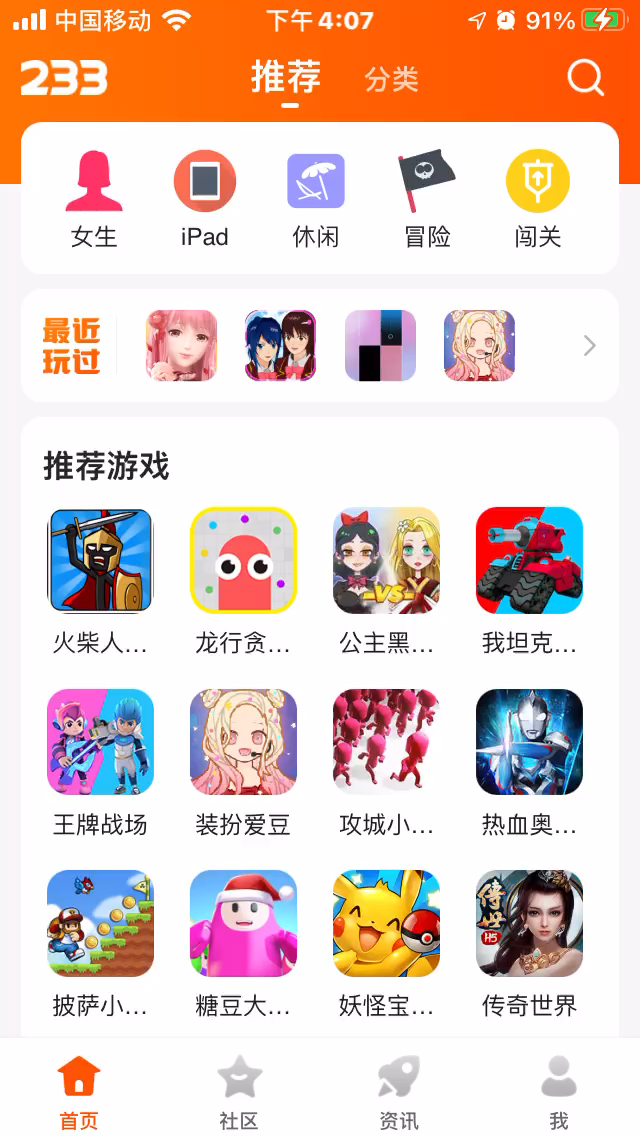This screenshot has width=640, height=1136.
Task: Select the 闯关 category
Action: click(x=538, y=199)
